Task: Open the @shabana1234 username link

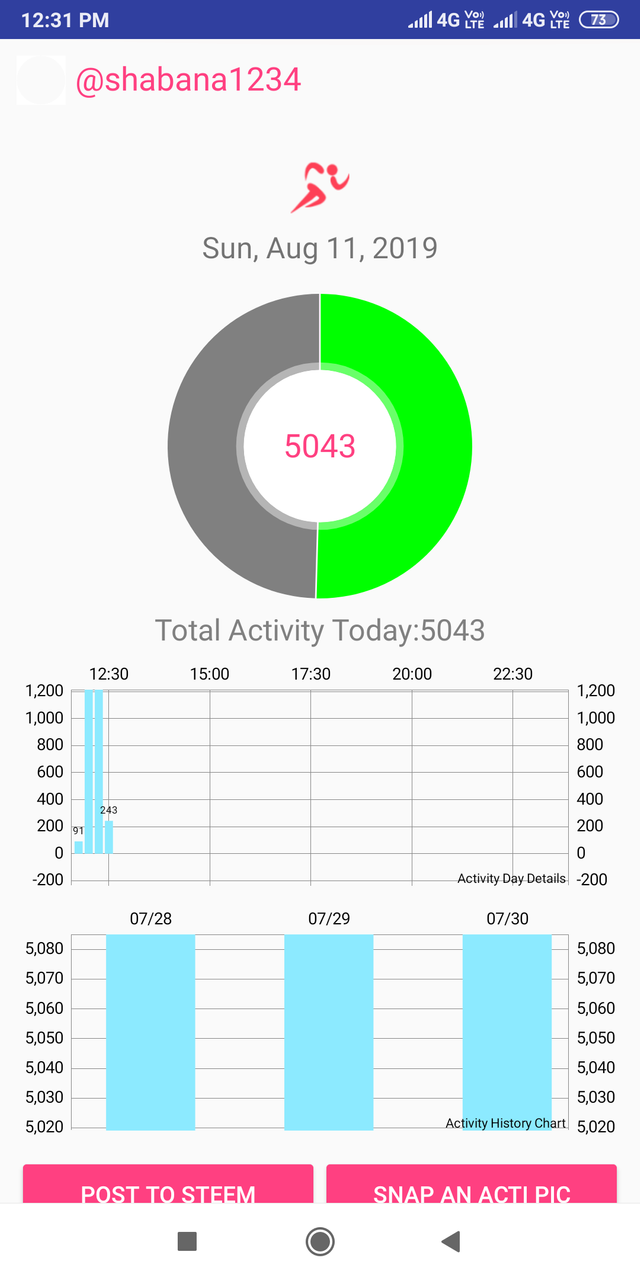Action: pyautogui.click(x=188, y=80)
